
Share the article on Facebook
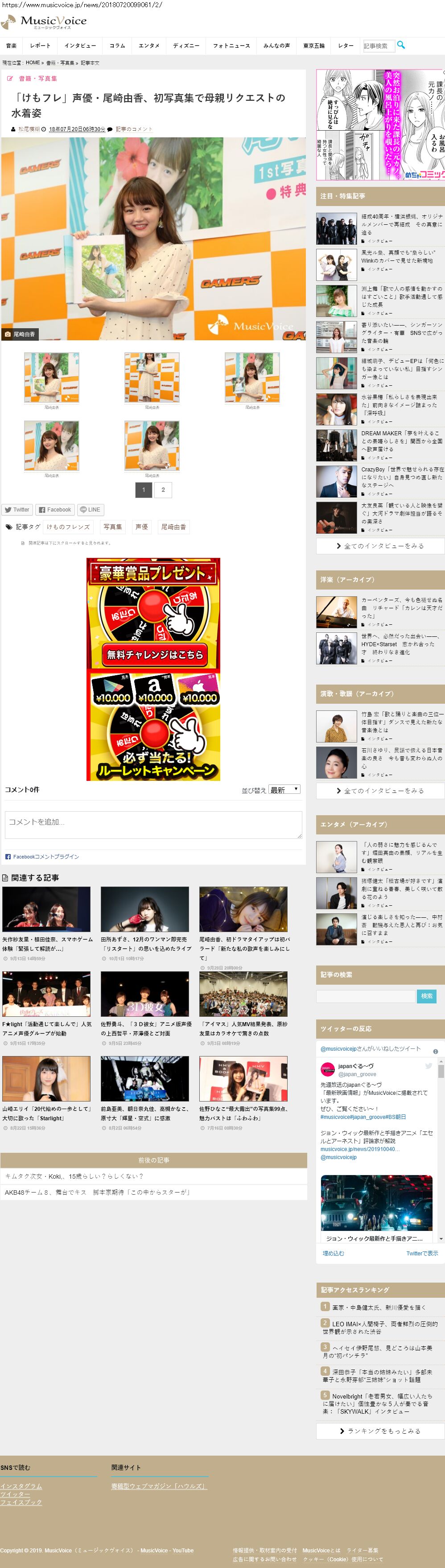(x=55, y=509)
